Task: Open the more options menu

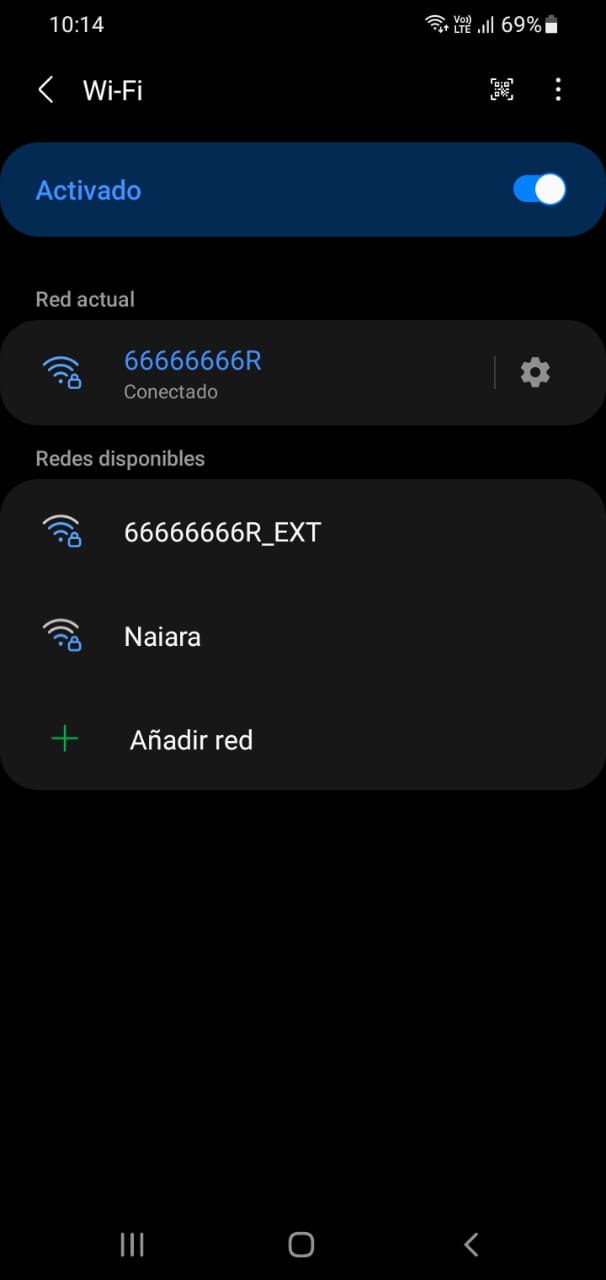Action: click(558, 90)
